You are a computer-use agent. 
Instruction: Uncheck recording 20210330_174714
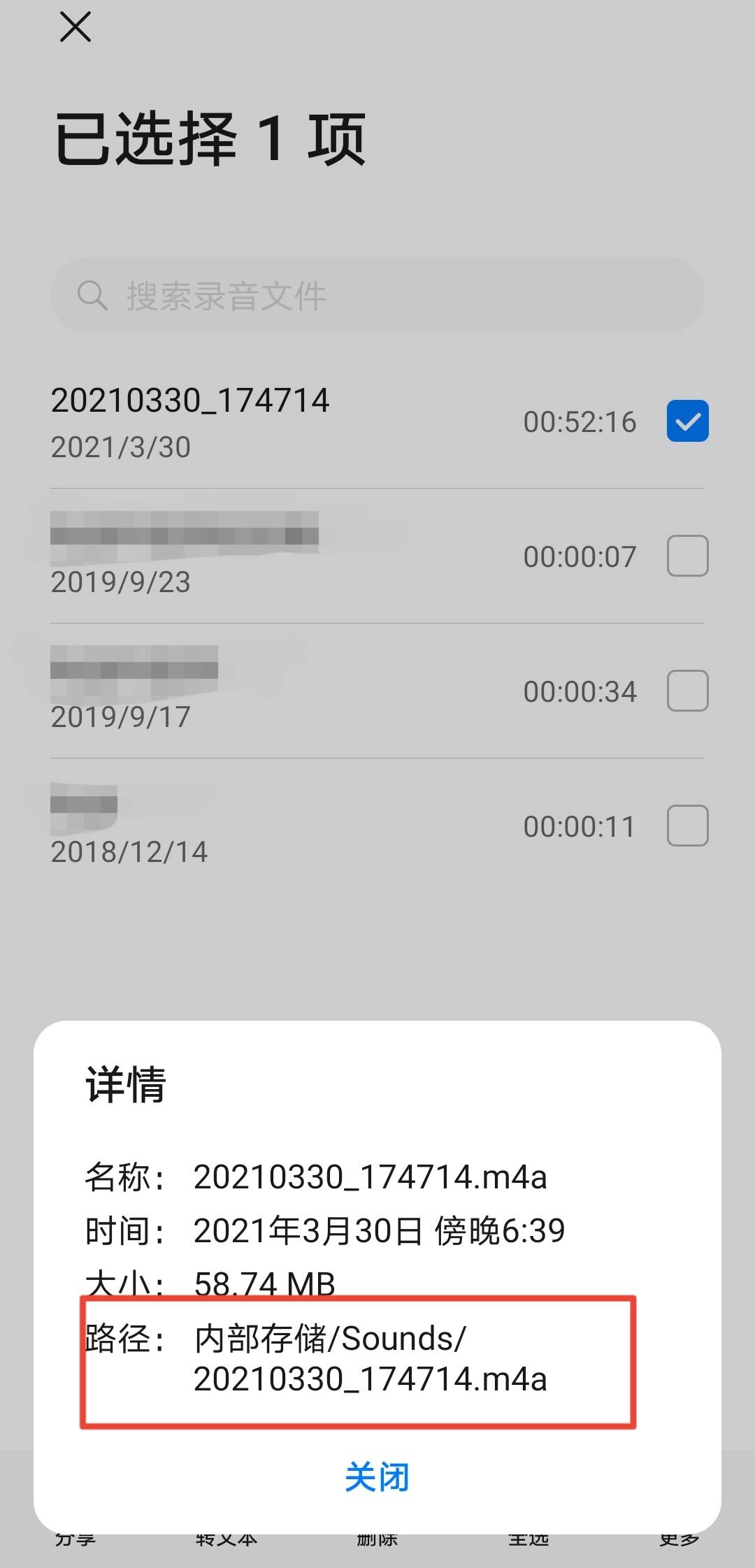pos(687,421)
